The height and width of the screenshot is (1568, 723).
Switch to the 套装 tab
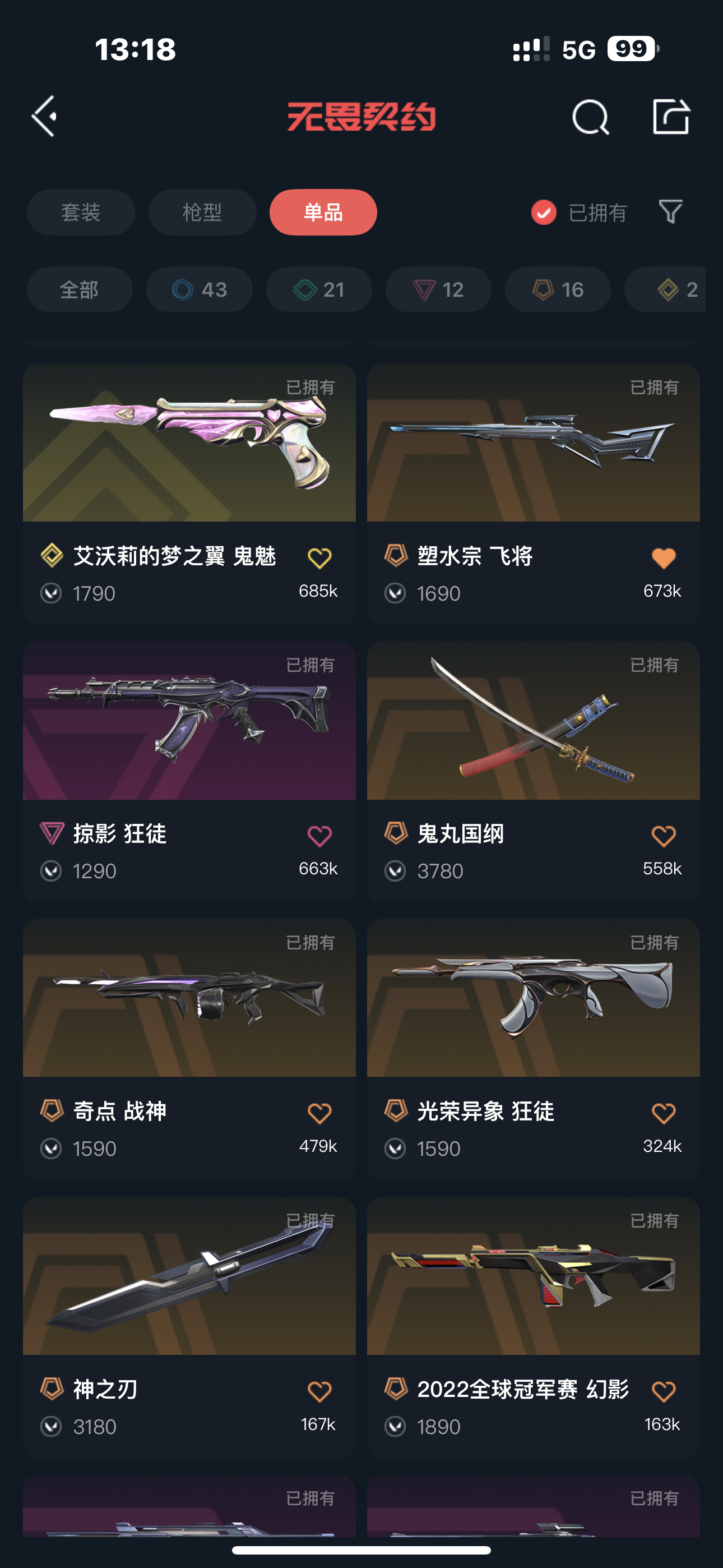[81, 213]
